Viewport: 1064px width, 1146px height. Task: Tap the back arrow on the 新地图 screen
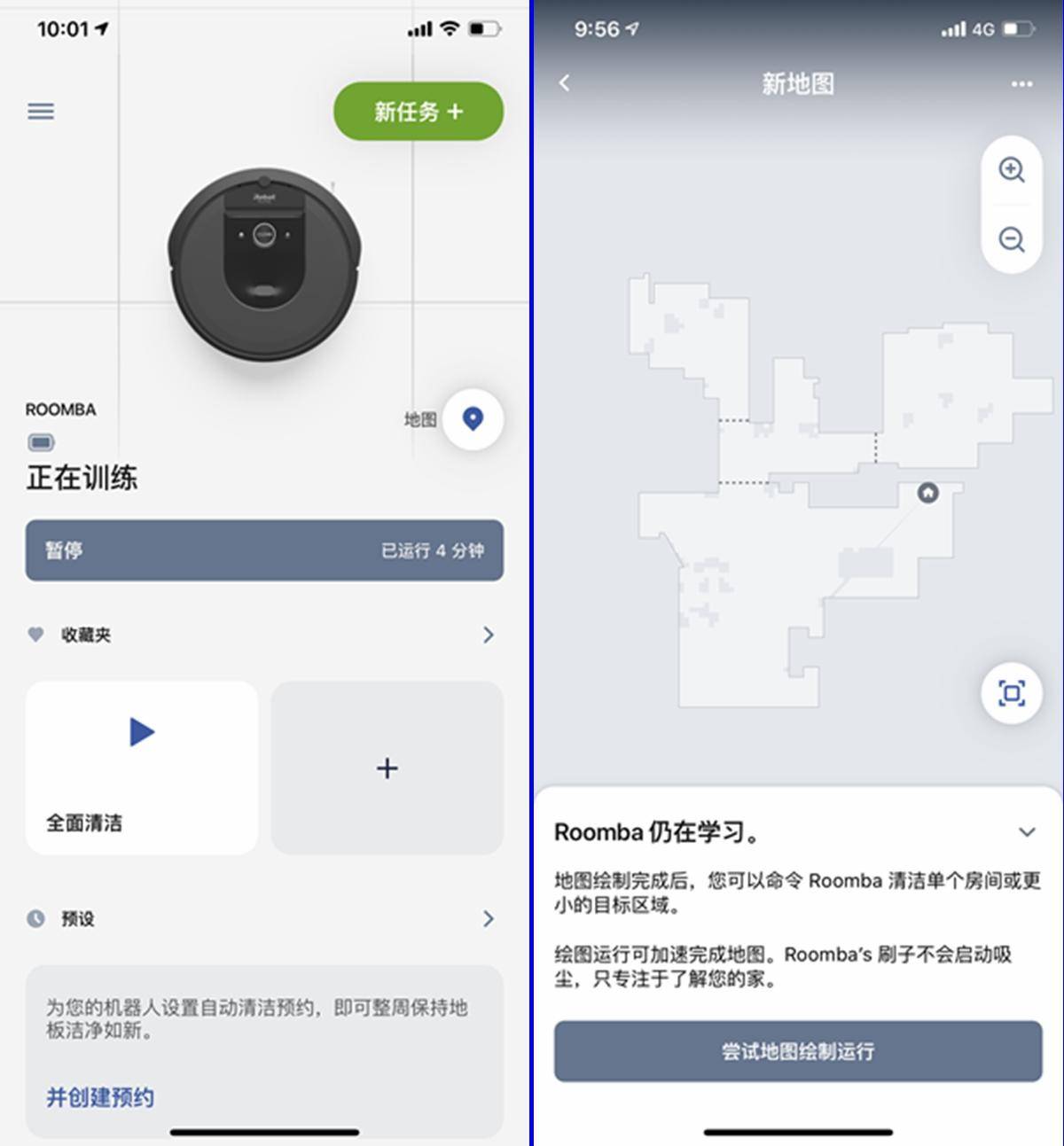[x=565, y=83]
